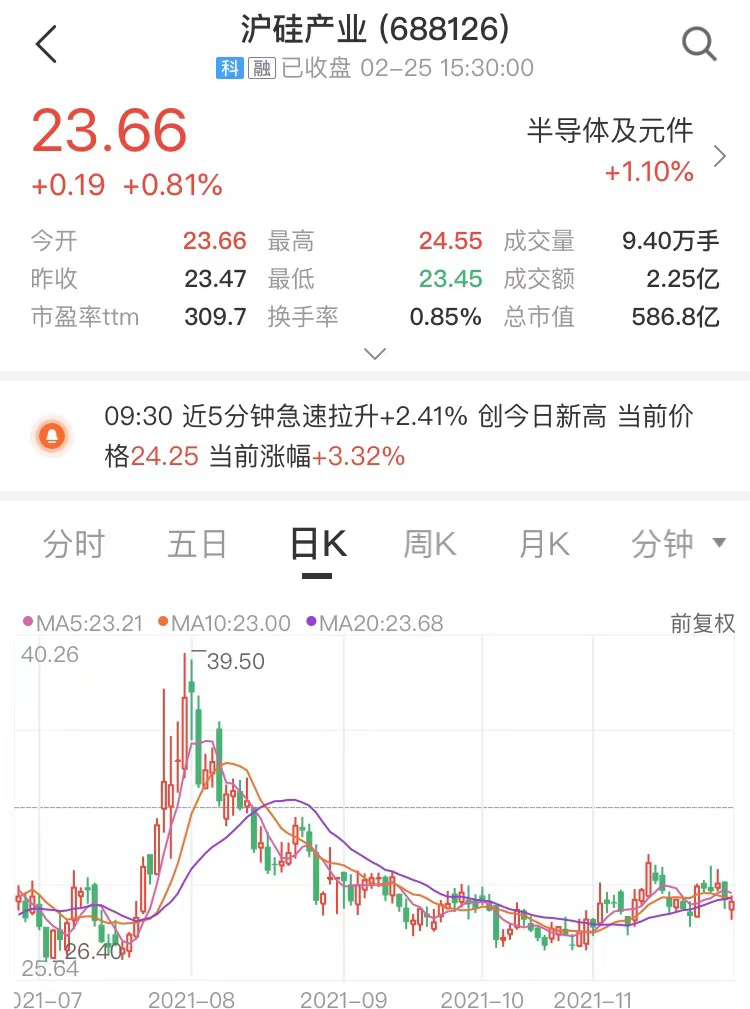The width and height of the screenshot is (750, 1009).
Task: Switch to the 五日 chart tab
Action: coord(197,544)
